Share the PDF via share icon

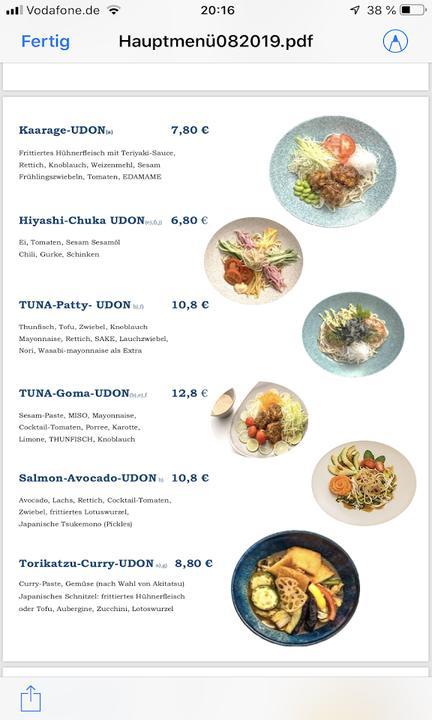point(31,698)
